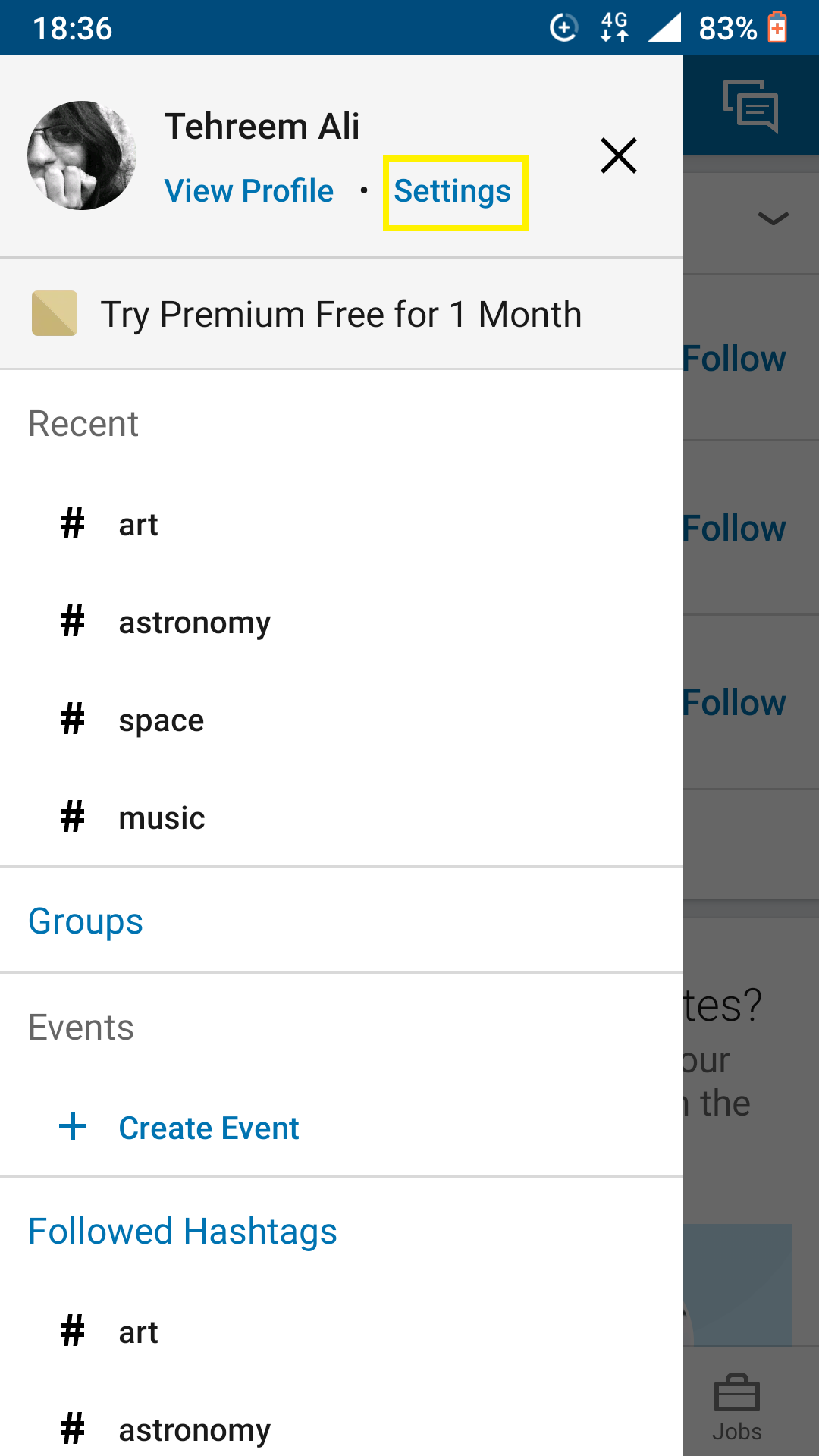
Task: Open recent hashtag space
Action: (x=341, y=720)
